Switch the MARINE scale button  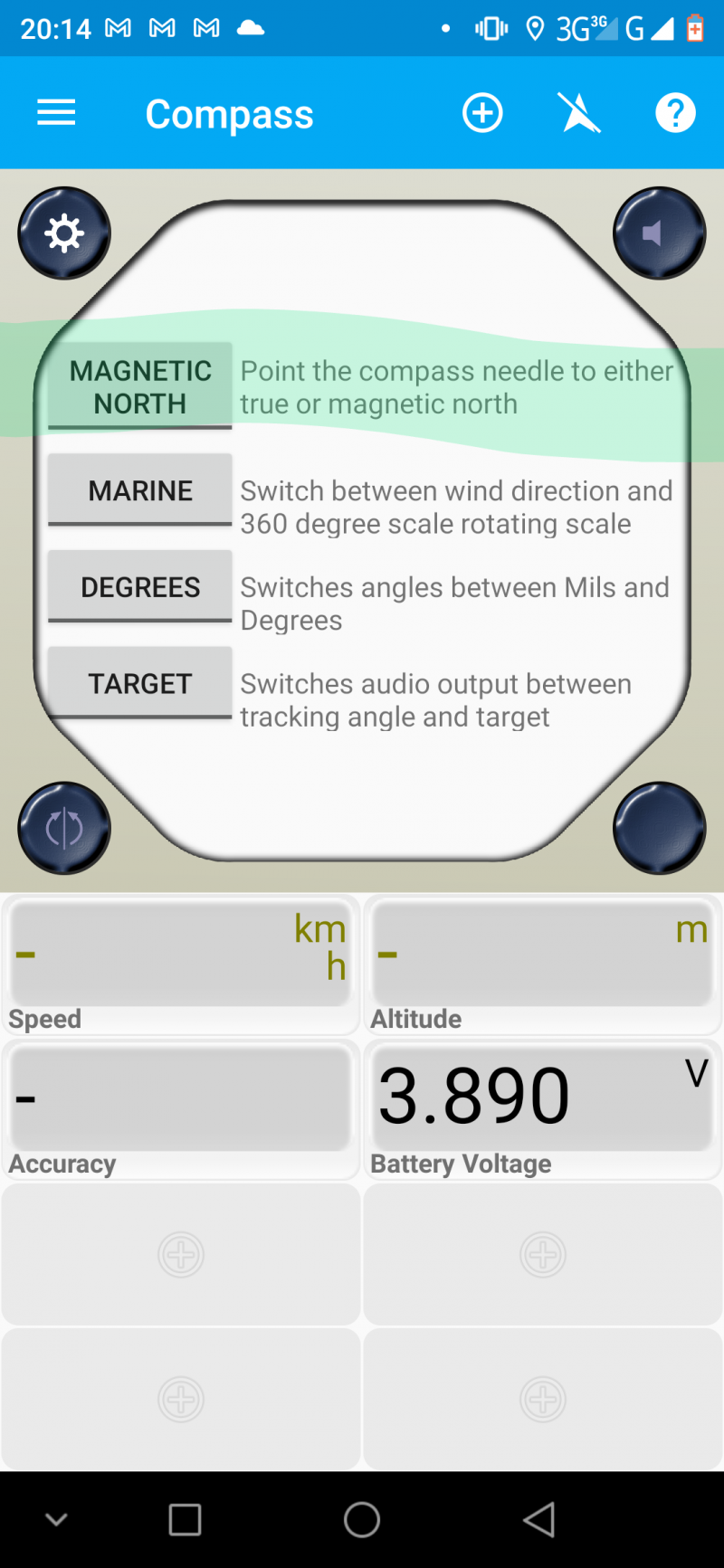tap(140, 490)
